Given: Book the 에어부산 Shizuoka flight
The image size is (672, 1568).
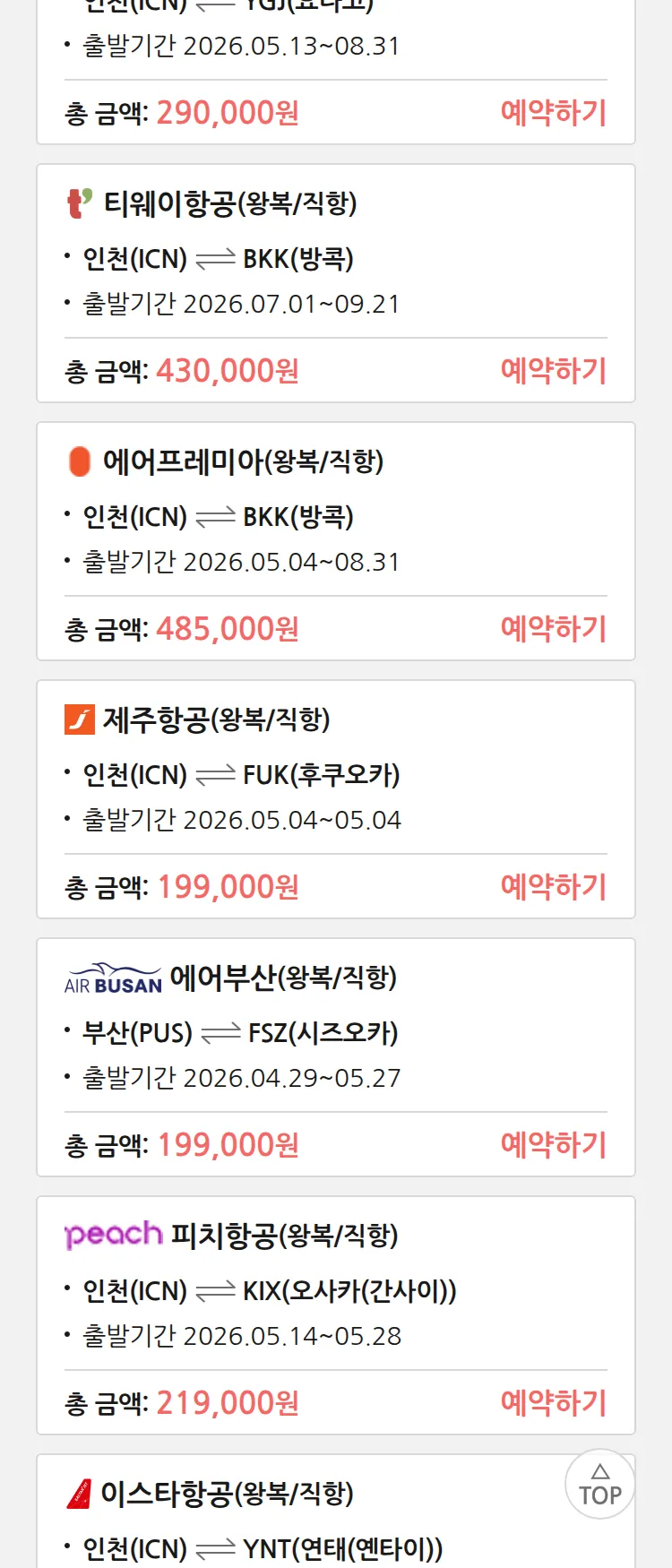Looking at the screenshot, I should pos(553,1145).
